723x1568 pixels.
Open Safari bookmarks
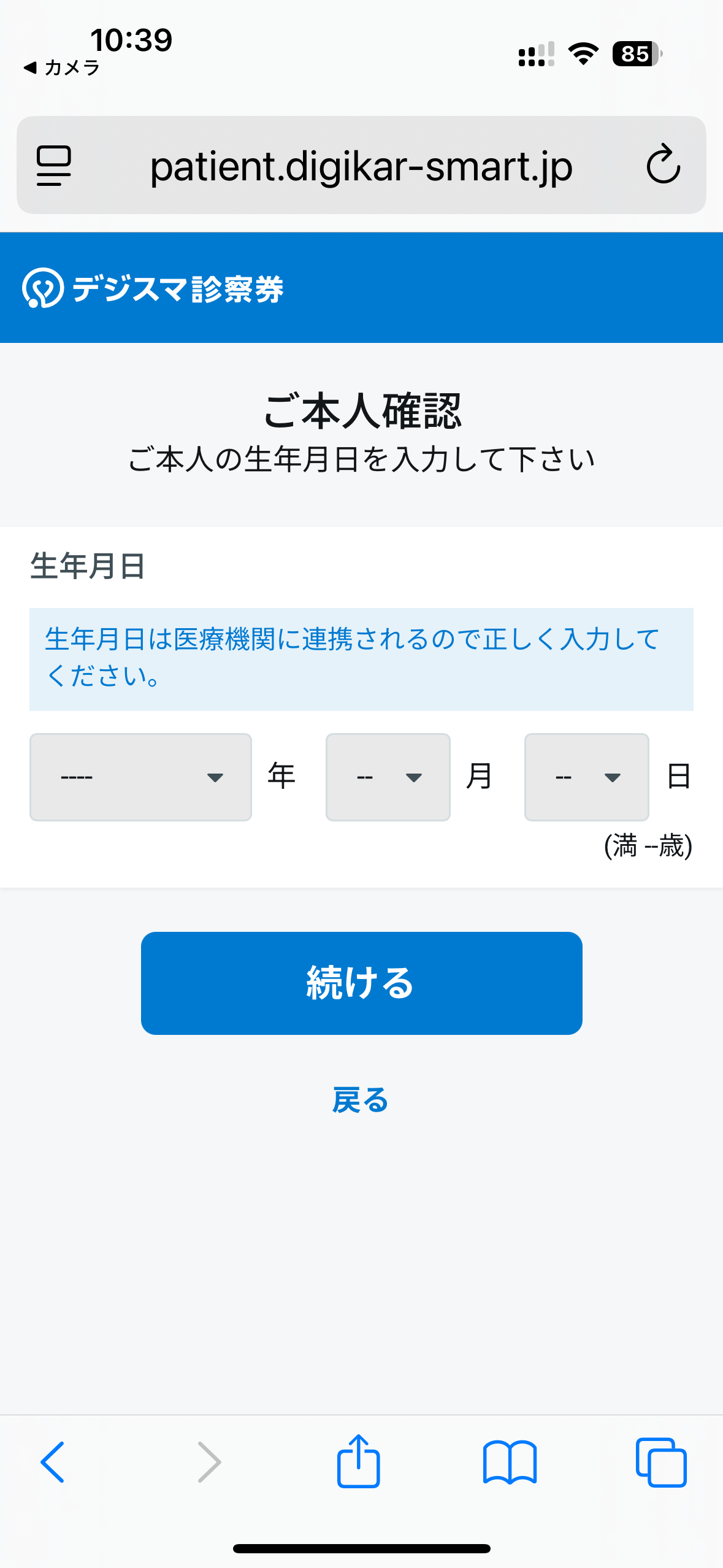pos(510,1462)
